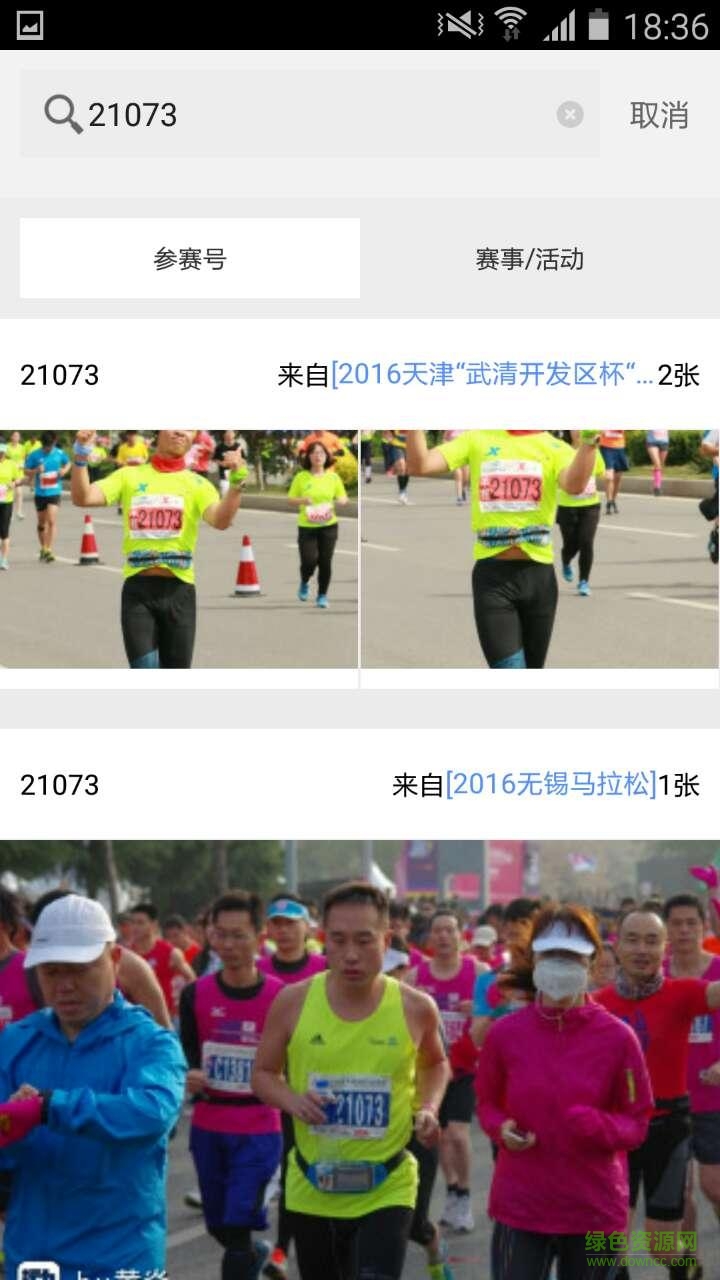The image size is (720, 1280).
Task: Switch to the 赛事/活动 tab
Action: (x=530, y=259)
